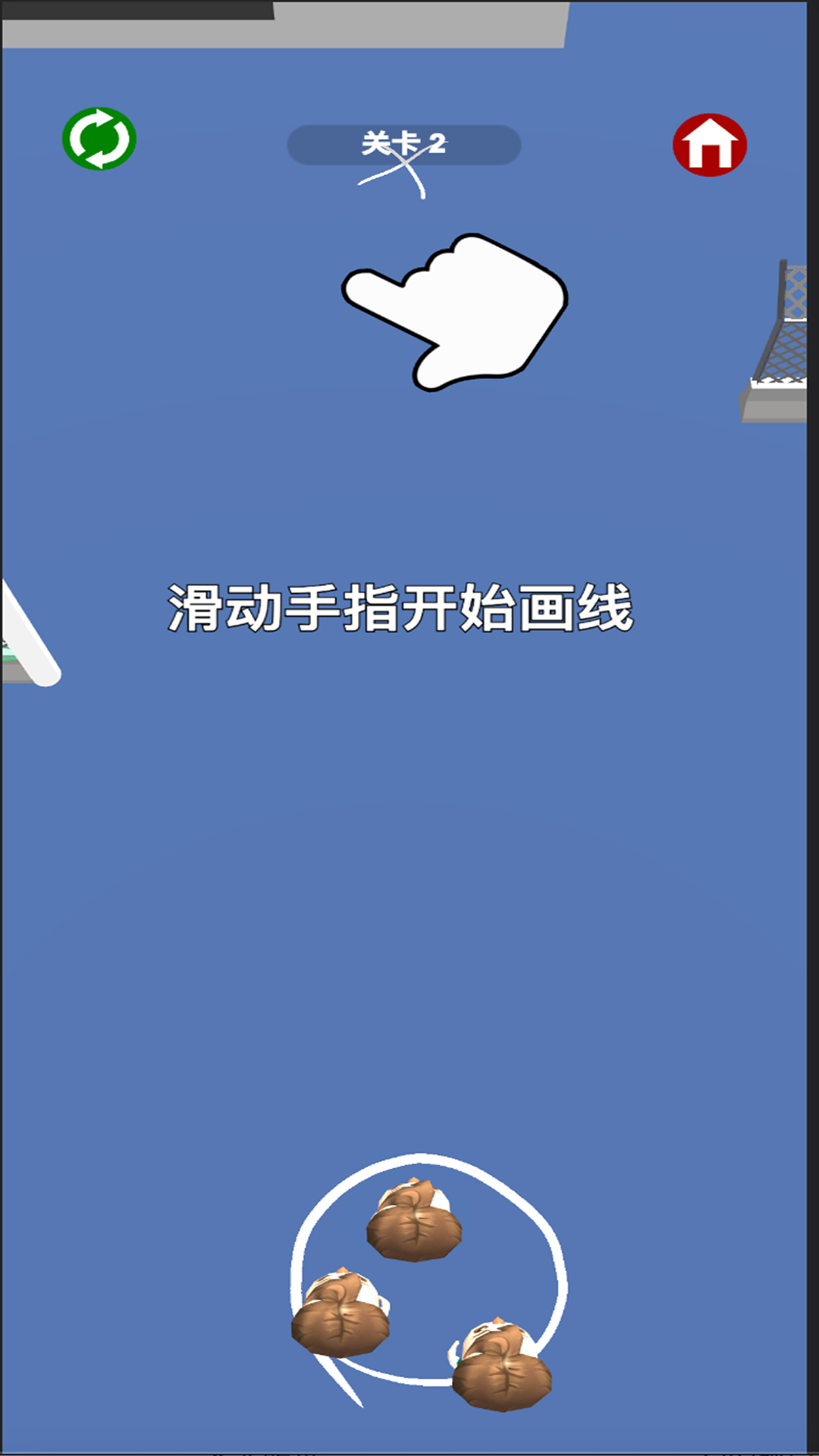Viewport: 819px width, 1456px height.
Task: Return to the main menu via the red home icon
Action: click(x=710, y=145)
